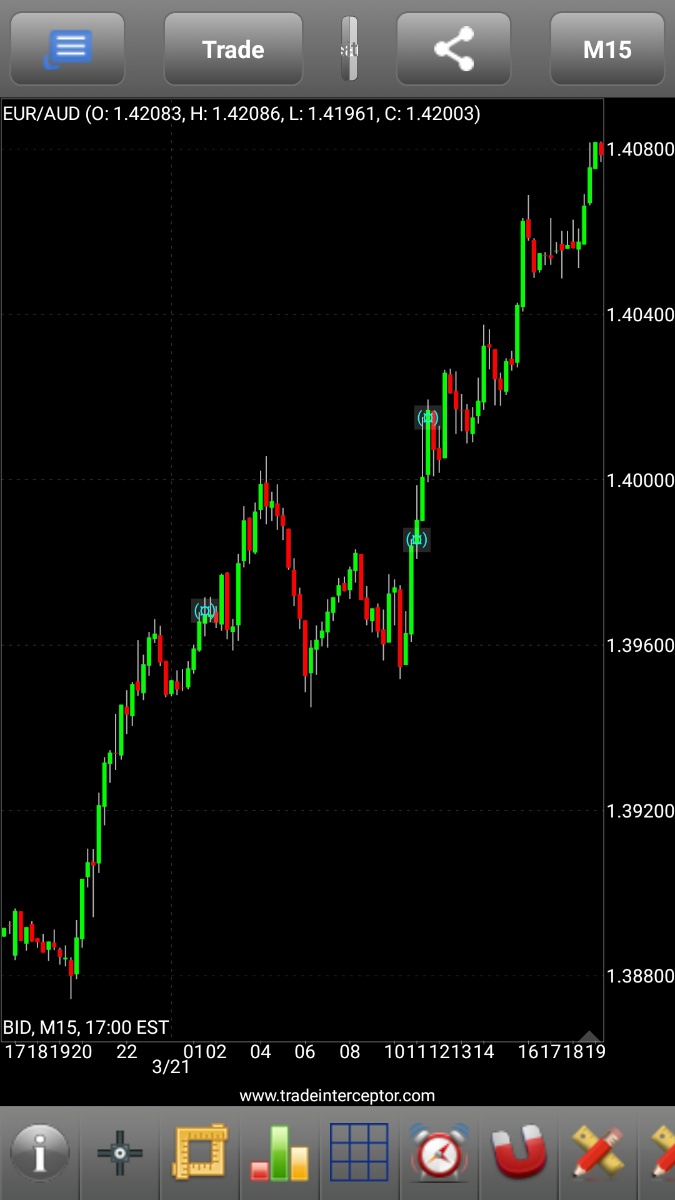Select the ruler measurement tool

click(x=201, y=1154)
